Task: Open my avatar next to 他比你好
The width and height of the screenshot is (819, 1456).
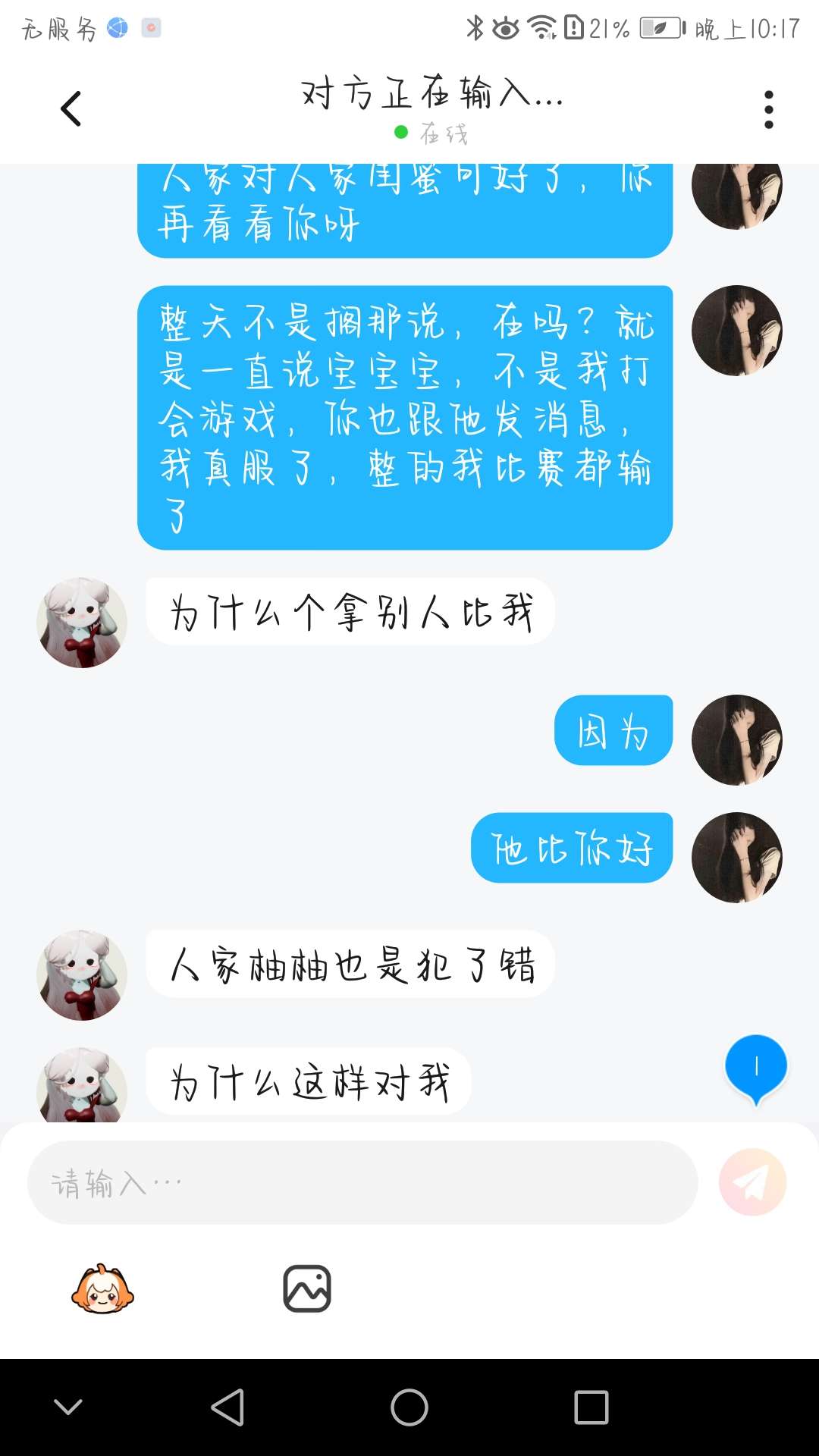Action: pyautogui.click(x=737, y=858)
